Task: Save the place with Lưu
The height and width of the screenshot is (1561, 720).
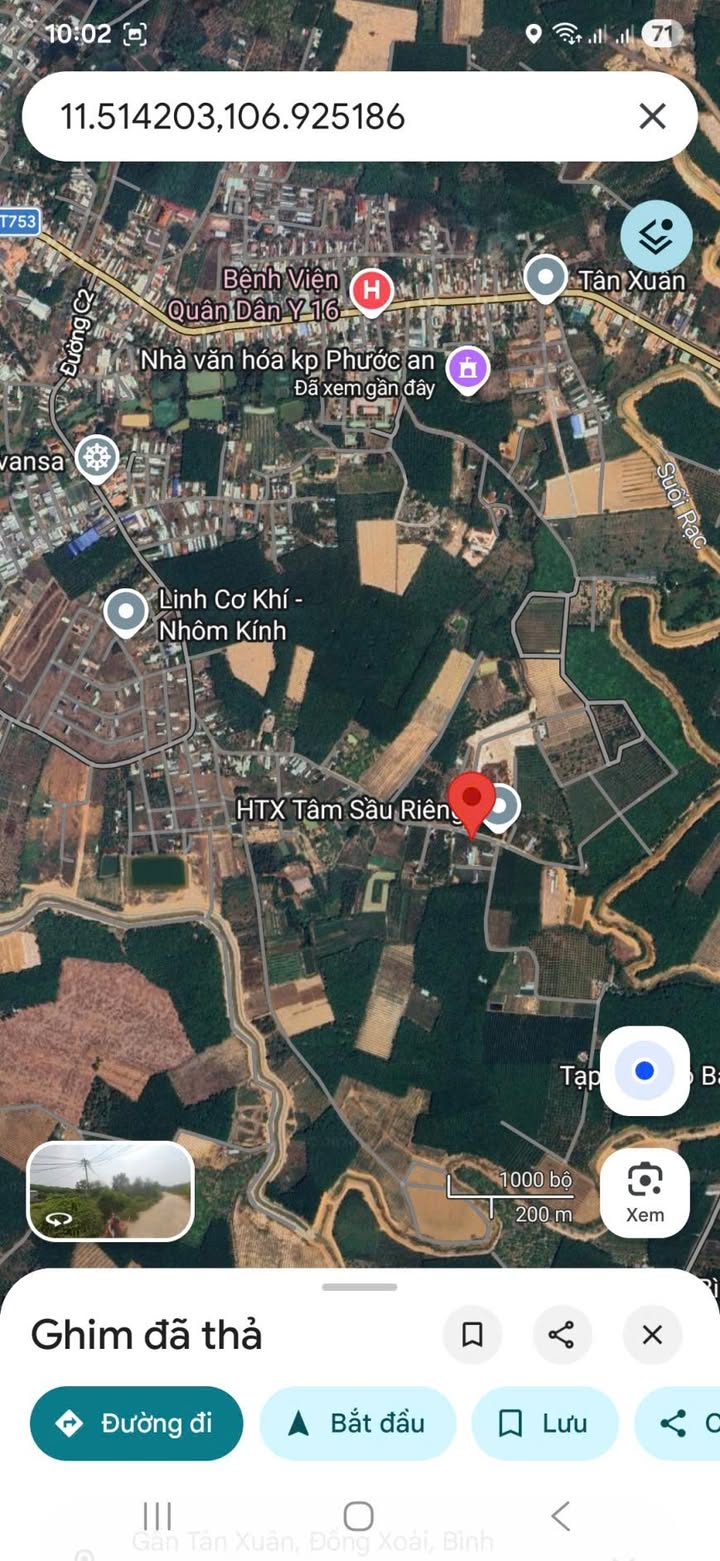Action: 543,1423
